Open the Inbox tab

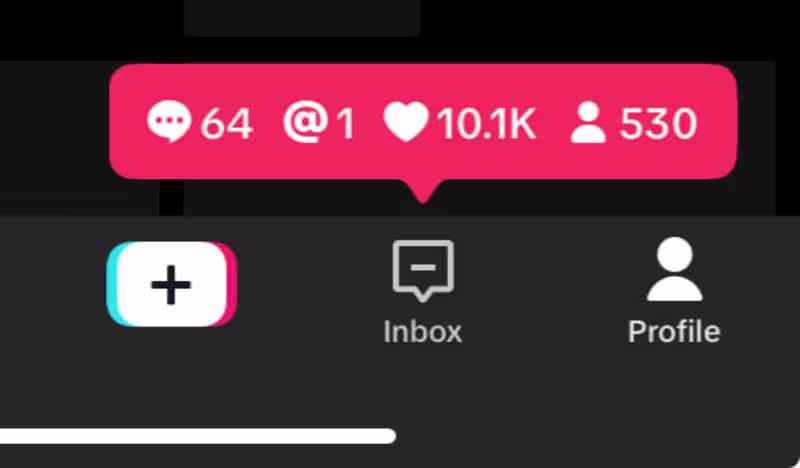tap(422, 290)
